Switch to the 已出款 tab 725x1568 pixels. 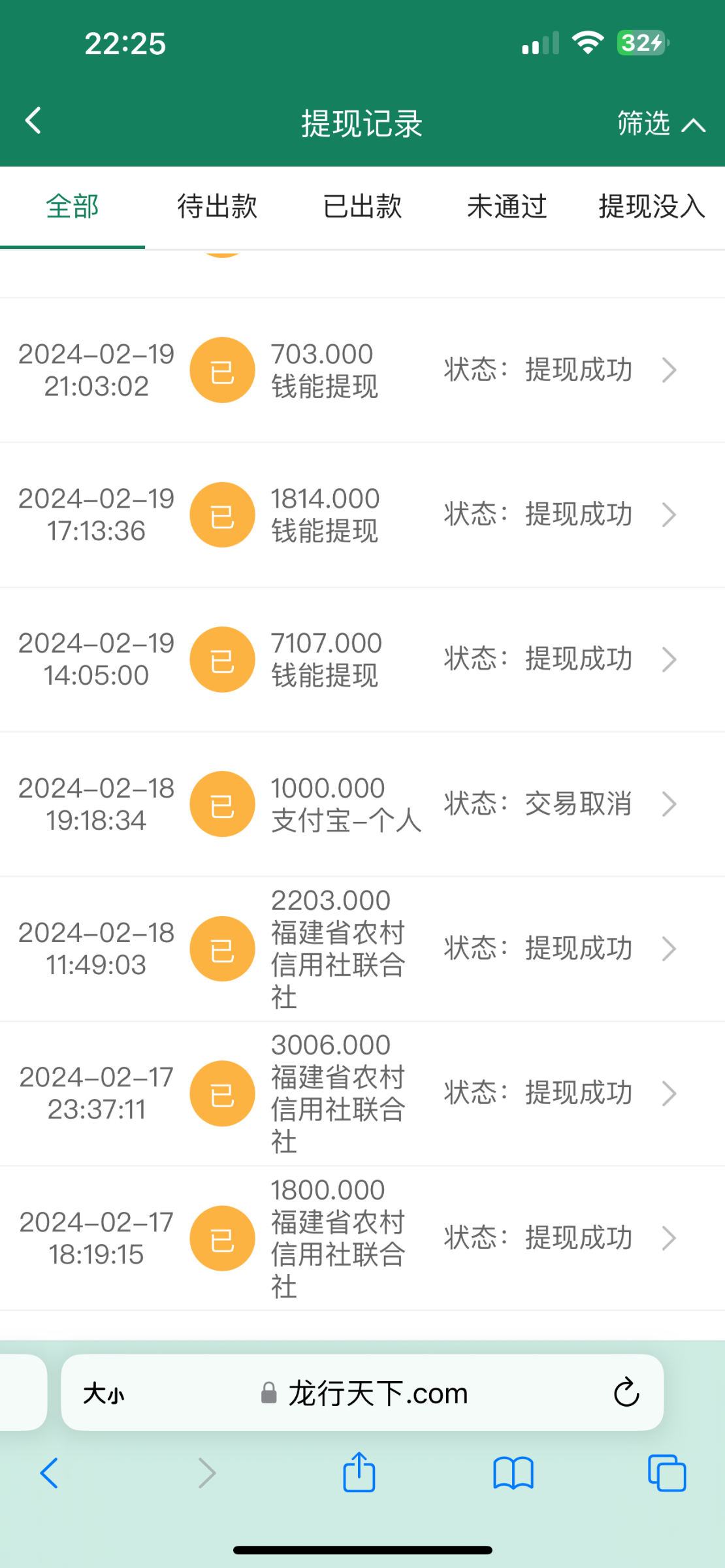(x=362, y=206)
